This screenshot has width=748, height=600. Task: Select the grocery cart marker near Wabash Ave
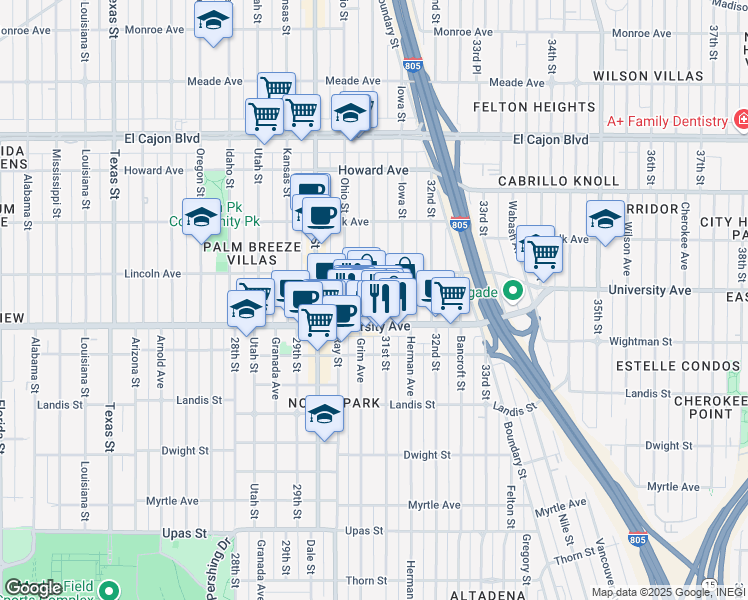click(x=543, y=254)
